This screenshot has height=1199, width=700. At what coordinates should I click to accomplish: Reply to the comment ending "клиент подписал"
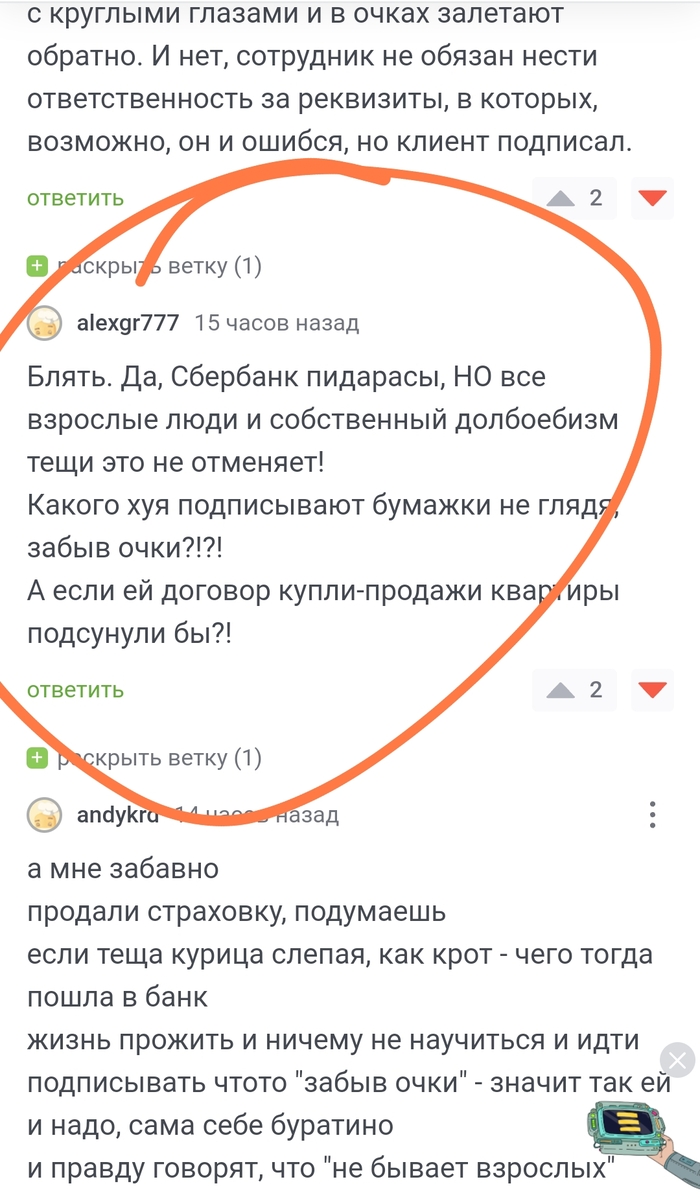75,198
